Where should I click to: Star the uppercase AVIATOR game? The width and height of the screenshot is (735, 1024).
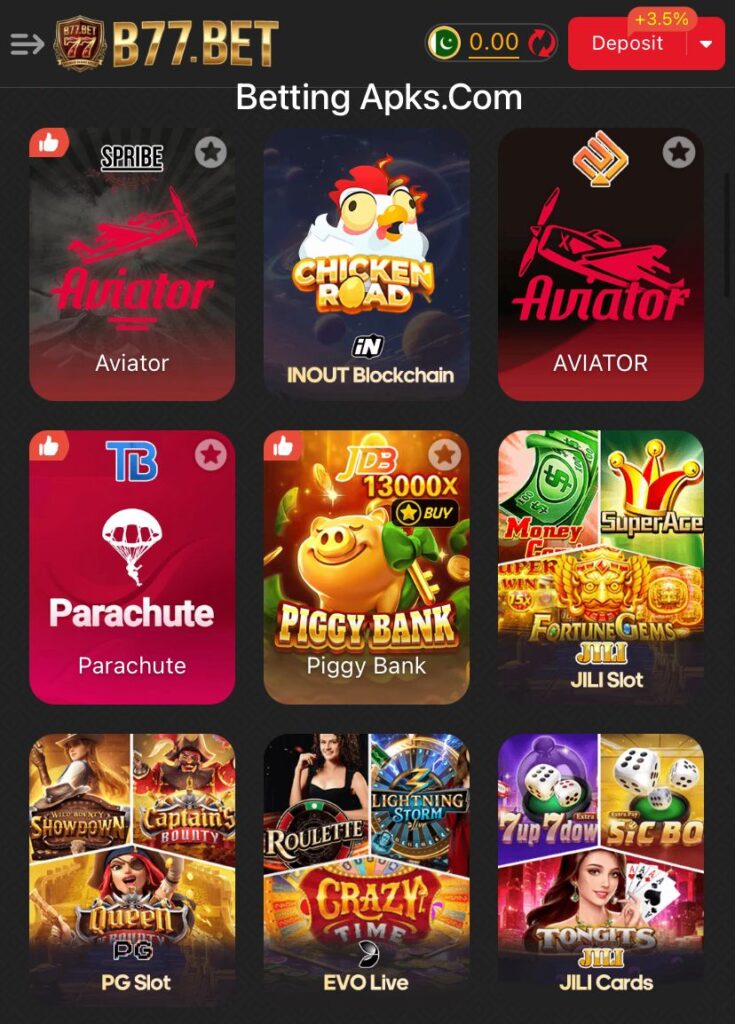pos(679,152)
